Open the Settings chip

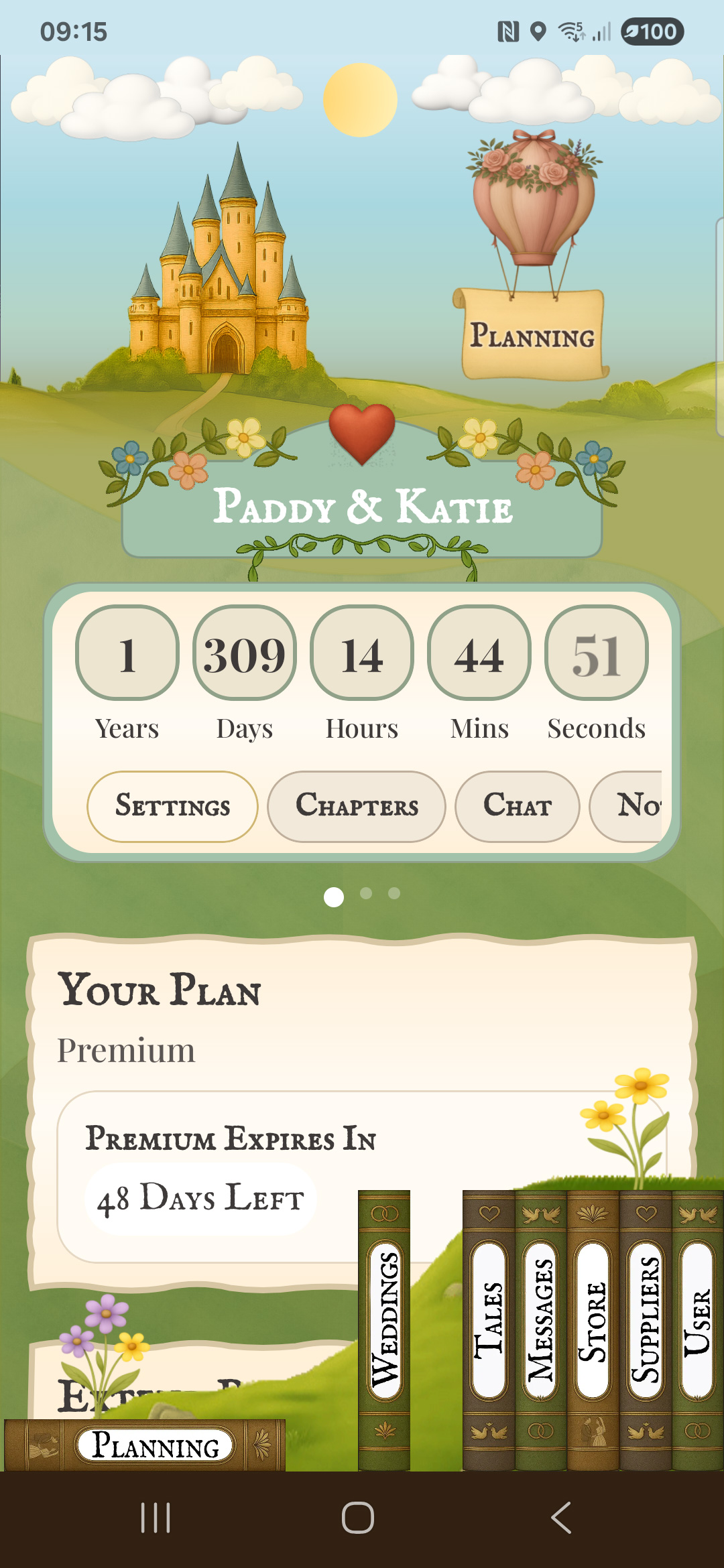click(x=172, y=806)
